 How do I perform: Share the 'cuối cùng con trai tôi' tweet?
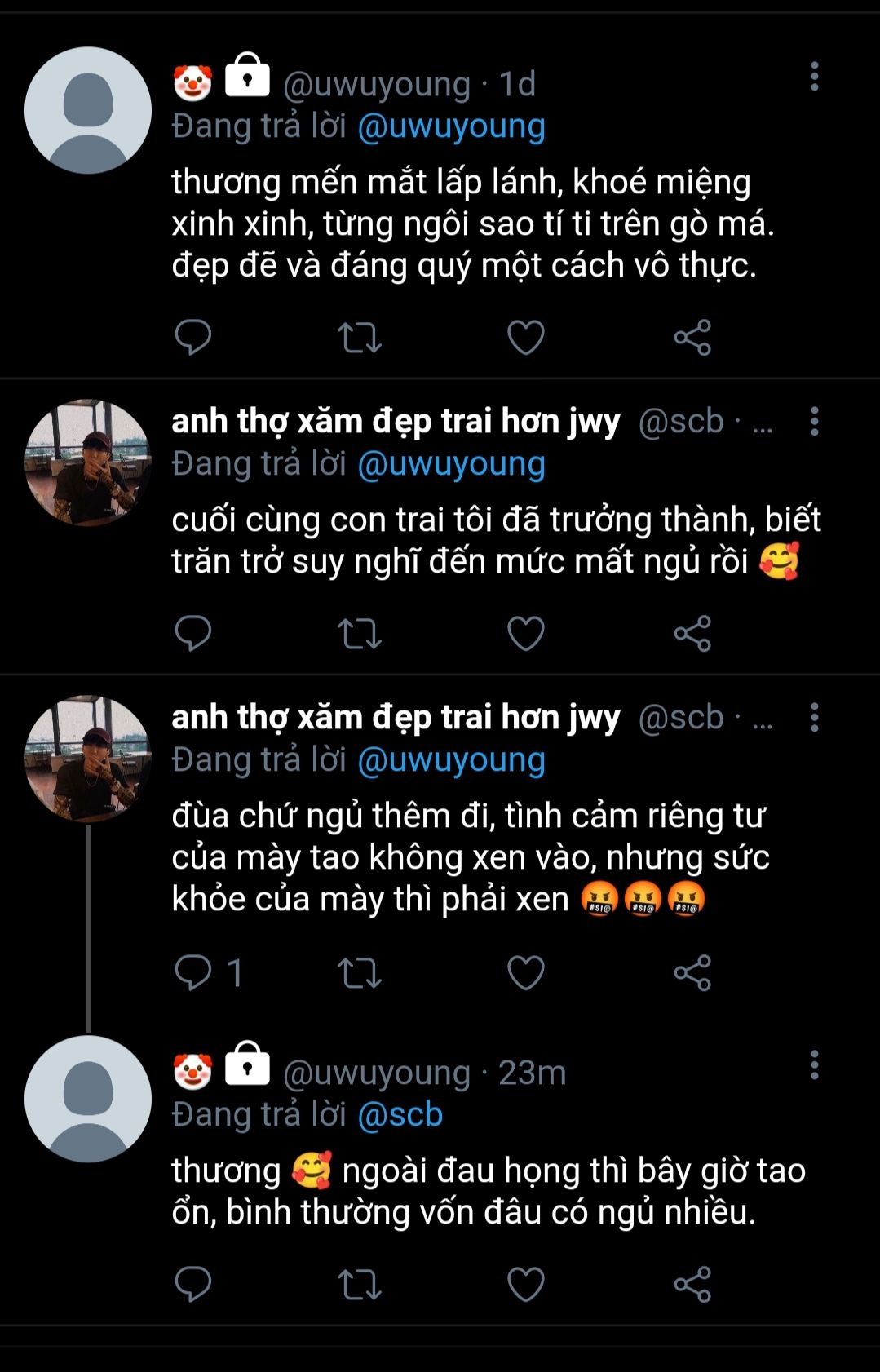point(692,633)
